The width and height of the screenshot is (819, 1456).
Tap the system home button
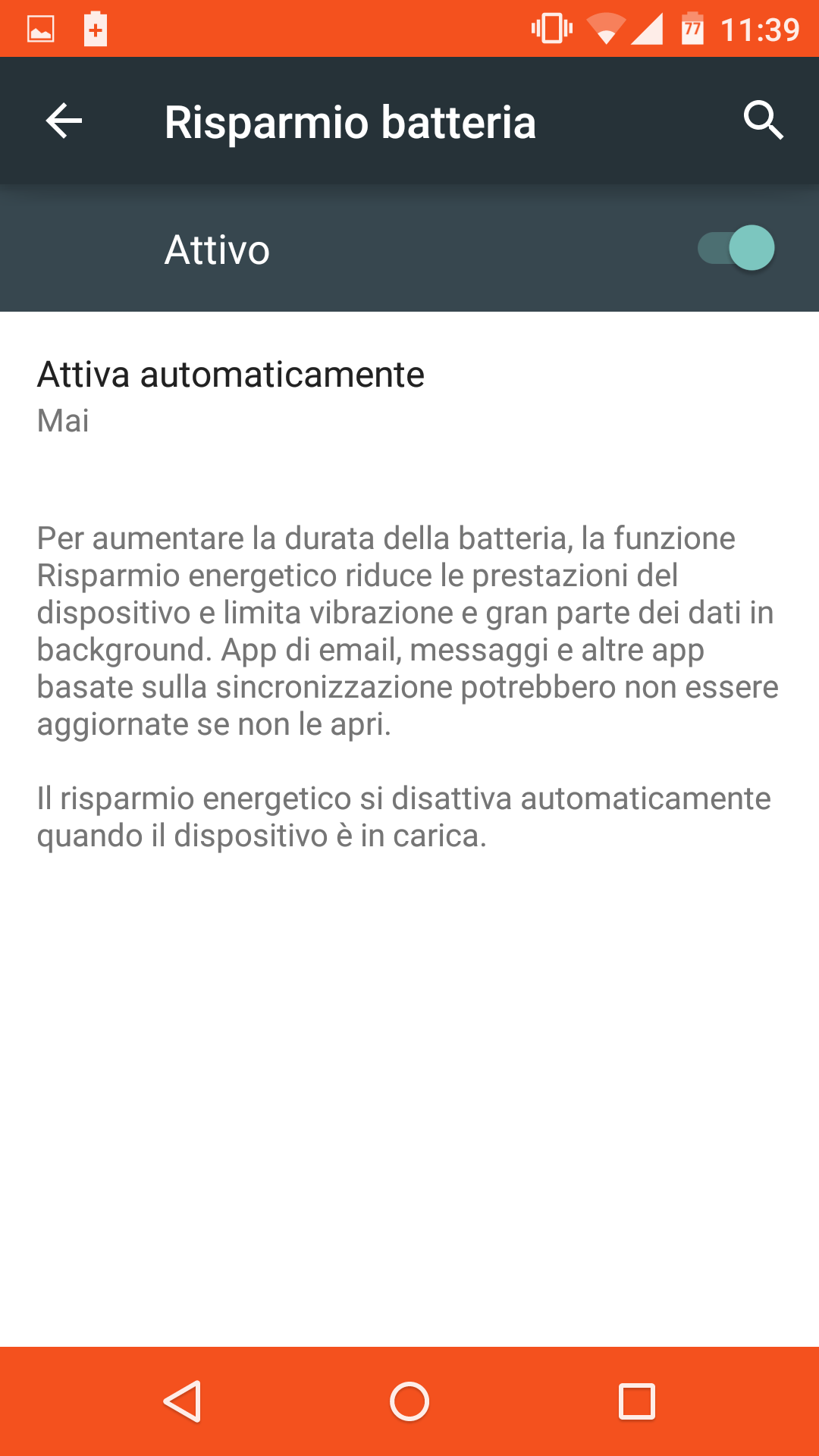coord(409,1401)
